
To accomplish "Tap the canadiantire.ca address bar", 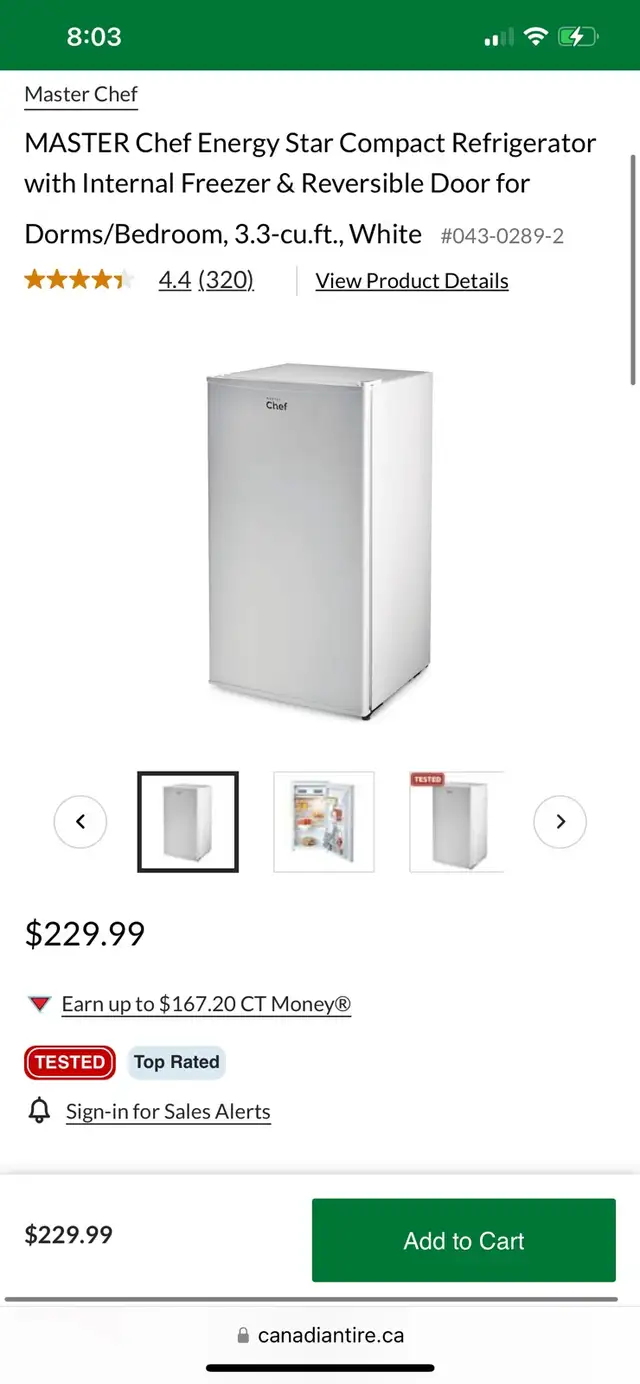I will pyautogui.click(x=320, y=1335).
